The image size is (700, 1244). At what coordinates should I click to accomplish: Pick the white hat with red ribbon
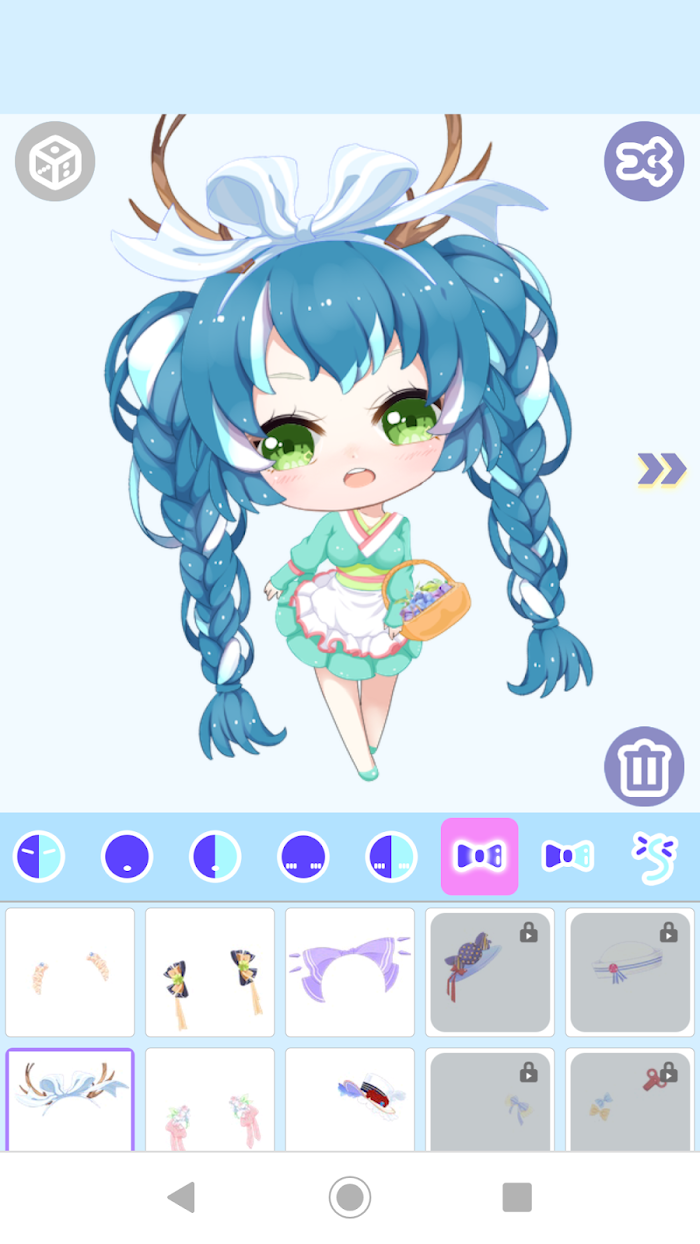click(350, 1099)
